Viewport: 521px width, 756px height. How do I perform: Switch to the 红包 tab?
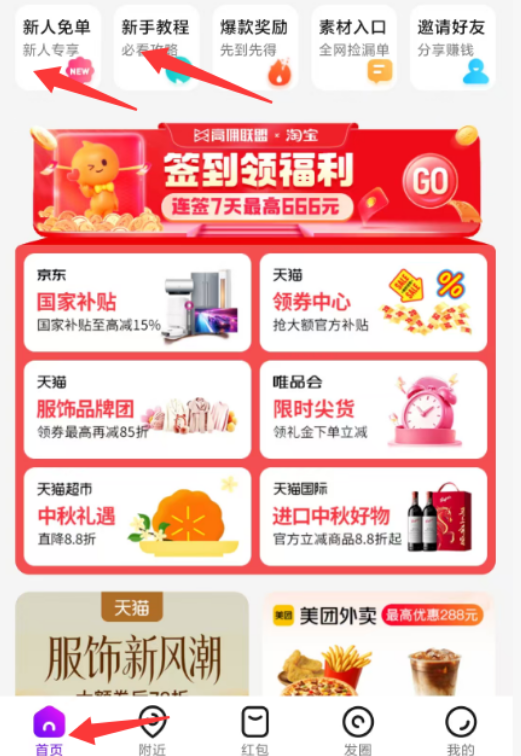tap(255, 730)
